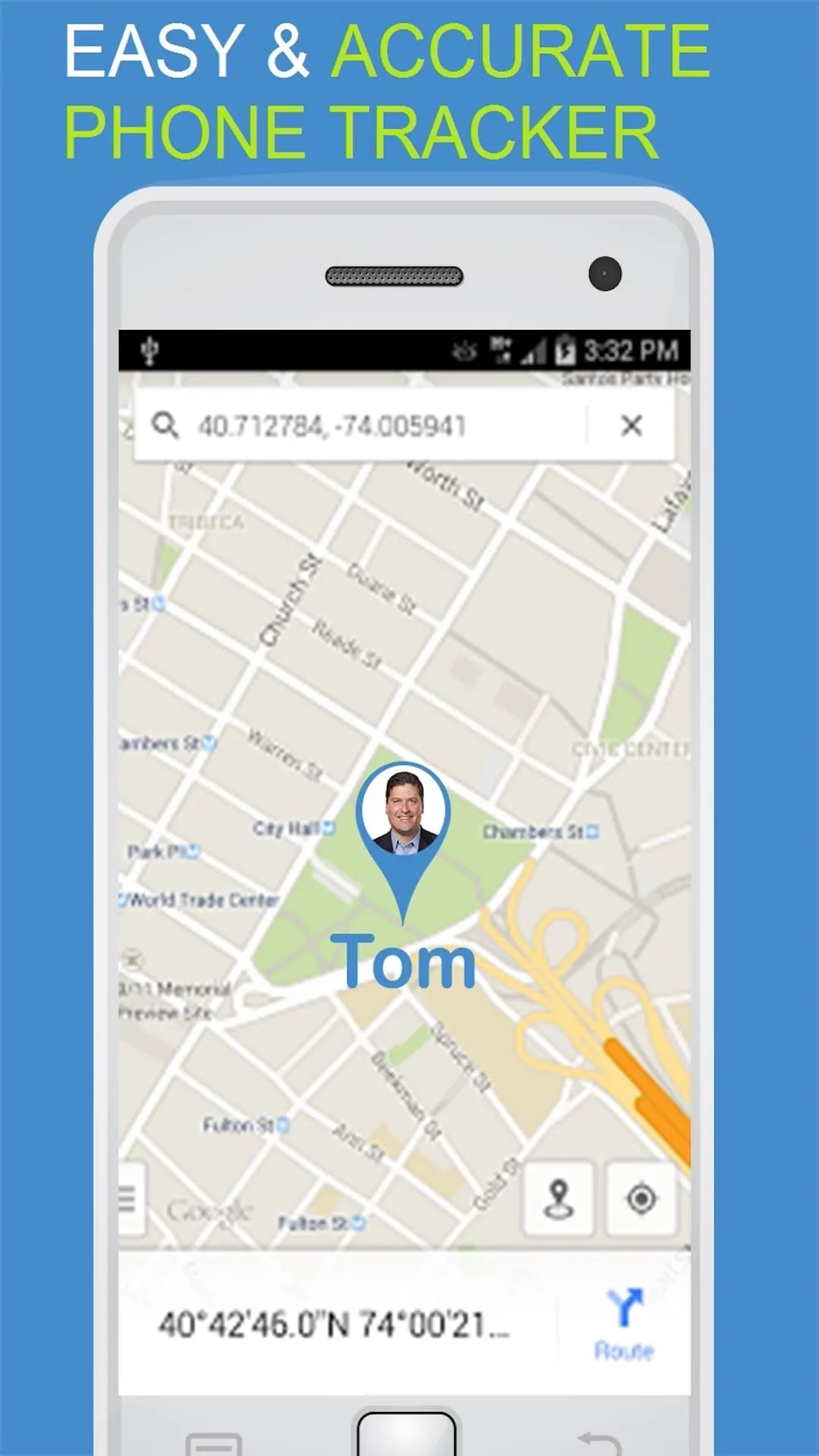Select the place marker icon button
The image size is (819, 1456).
(x=559, y=1197)
